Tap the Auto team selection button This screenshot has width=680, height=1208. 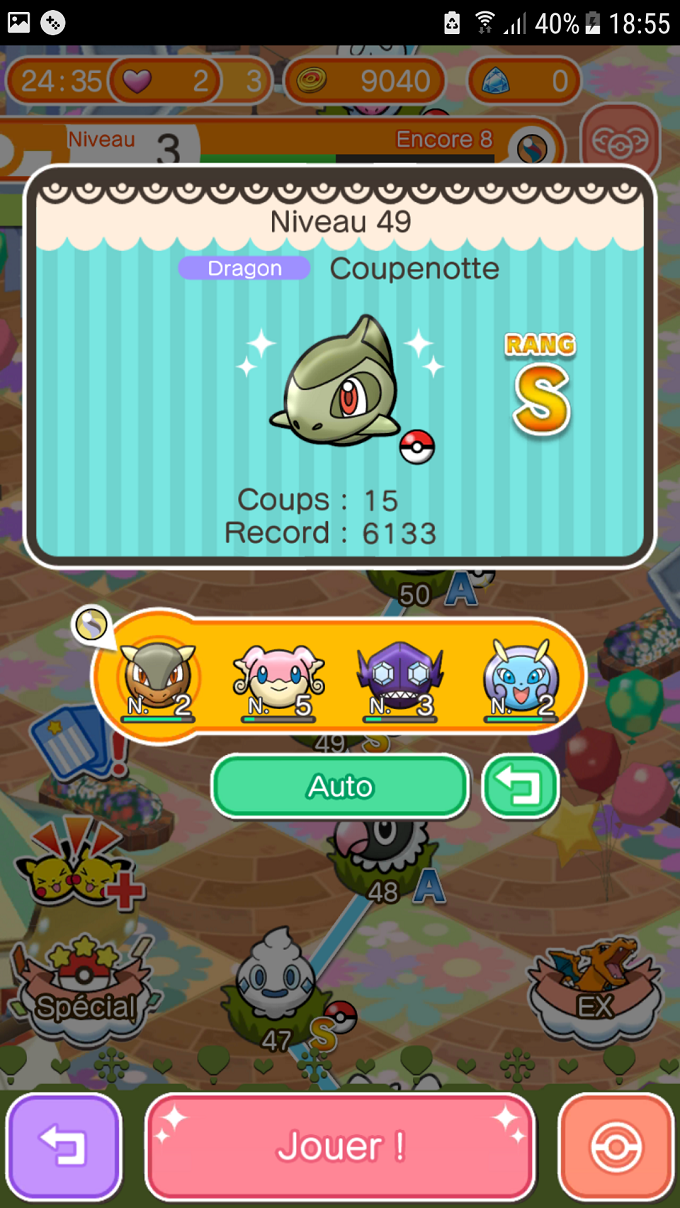340,786
